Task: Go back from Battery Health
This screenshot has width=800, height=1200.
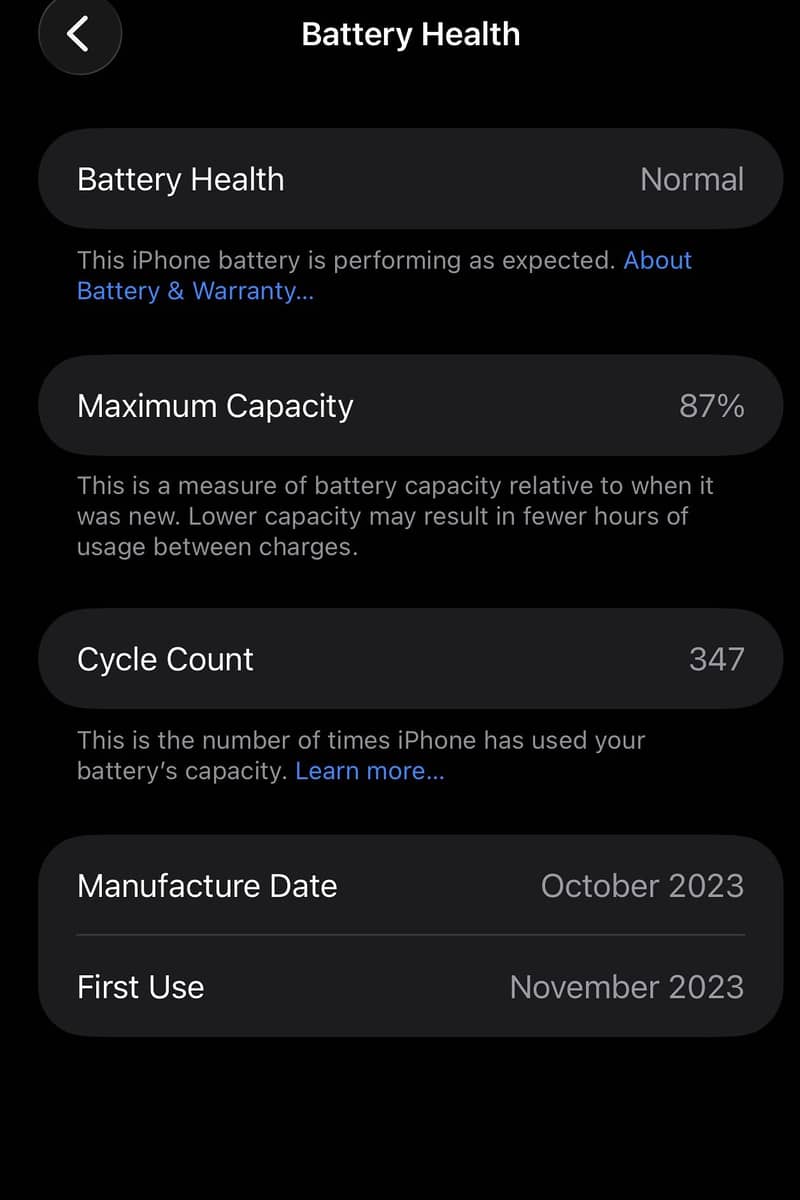Action: pos(79,35)
